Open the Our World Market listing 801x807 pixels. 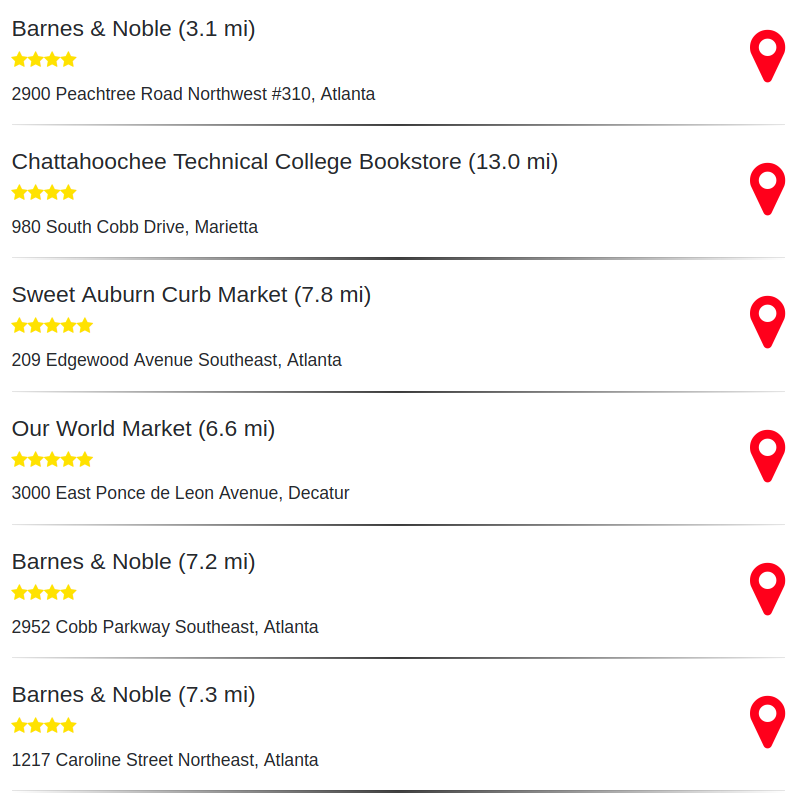[142, 428]
